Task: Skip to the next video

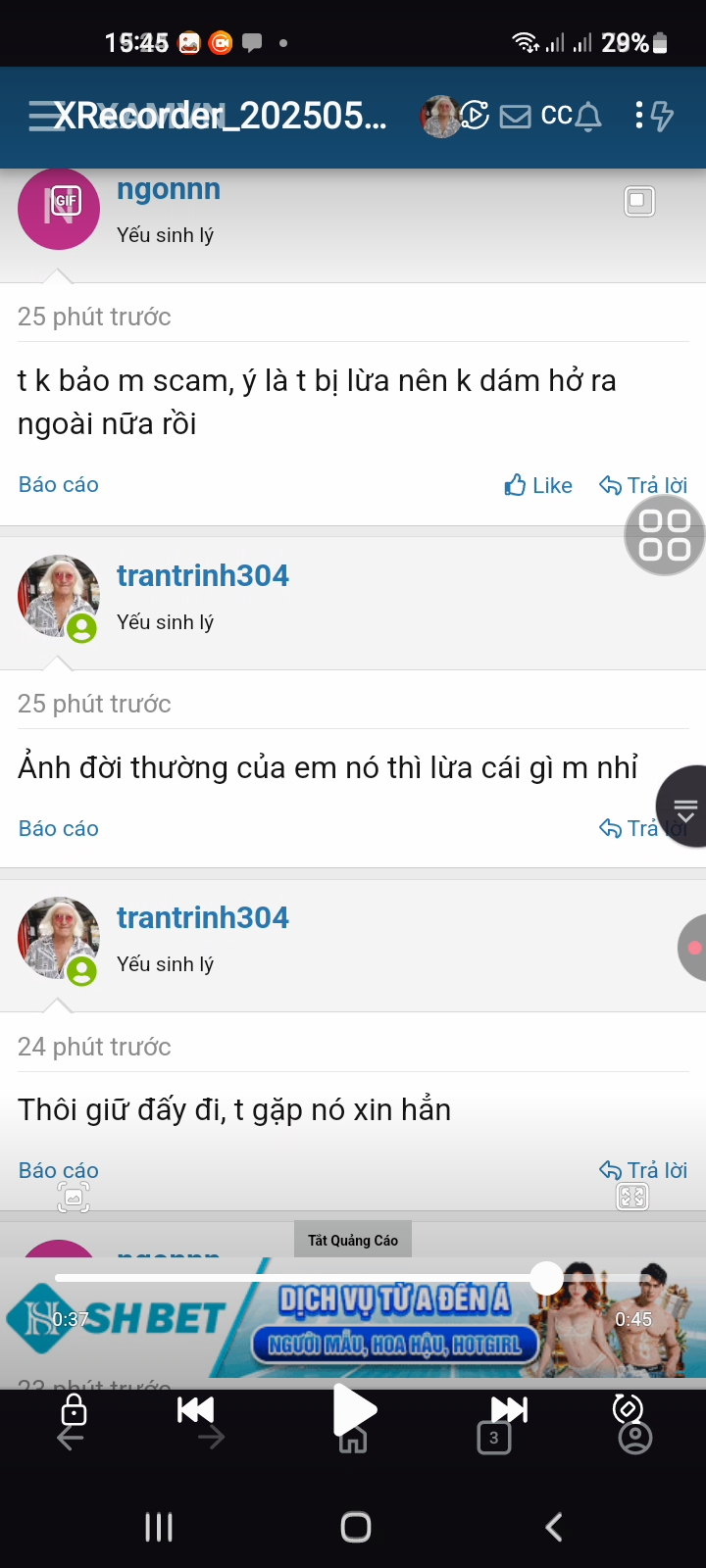Action: coord(509,1409)
